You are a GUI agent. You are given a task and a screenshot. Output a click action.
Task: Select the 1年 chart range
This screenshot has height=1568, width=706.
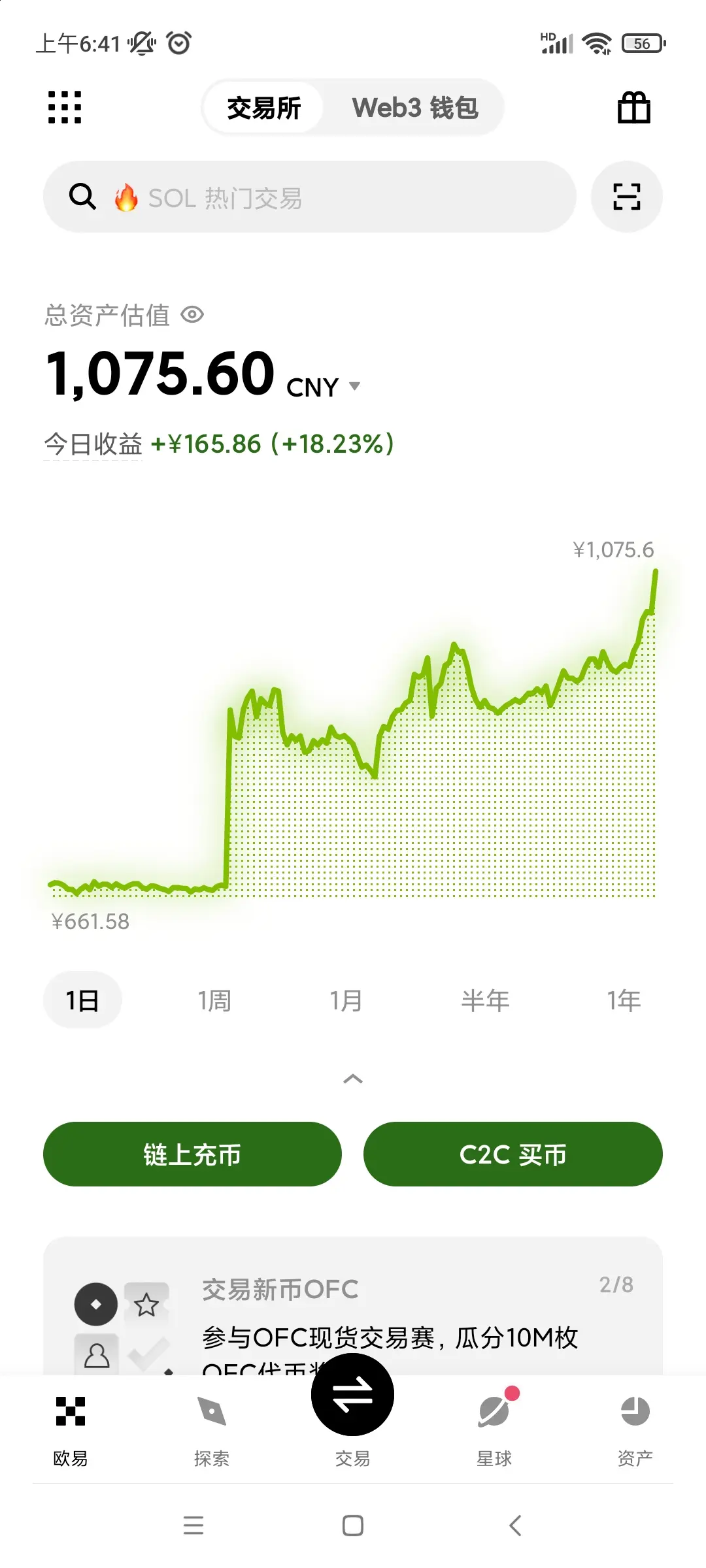[x=624, y=1000]
